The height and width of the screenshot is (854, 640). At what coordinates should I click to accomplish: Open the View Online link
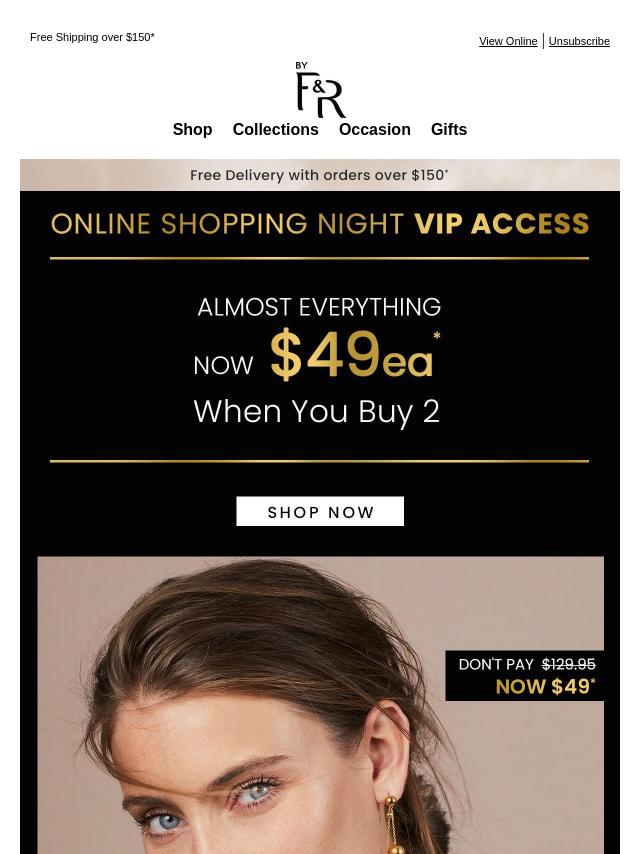(x=507, y=41)
